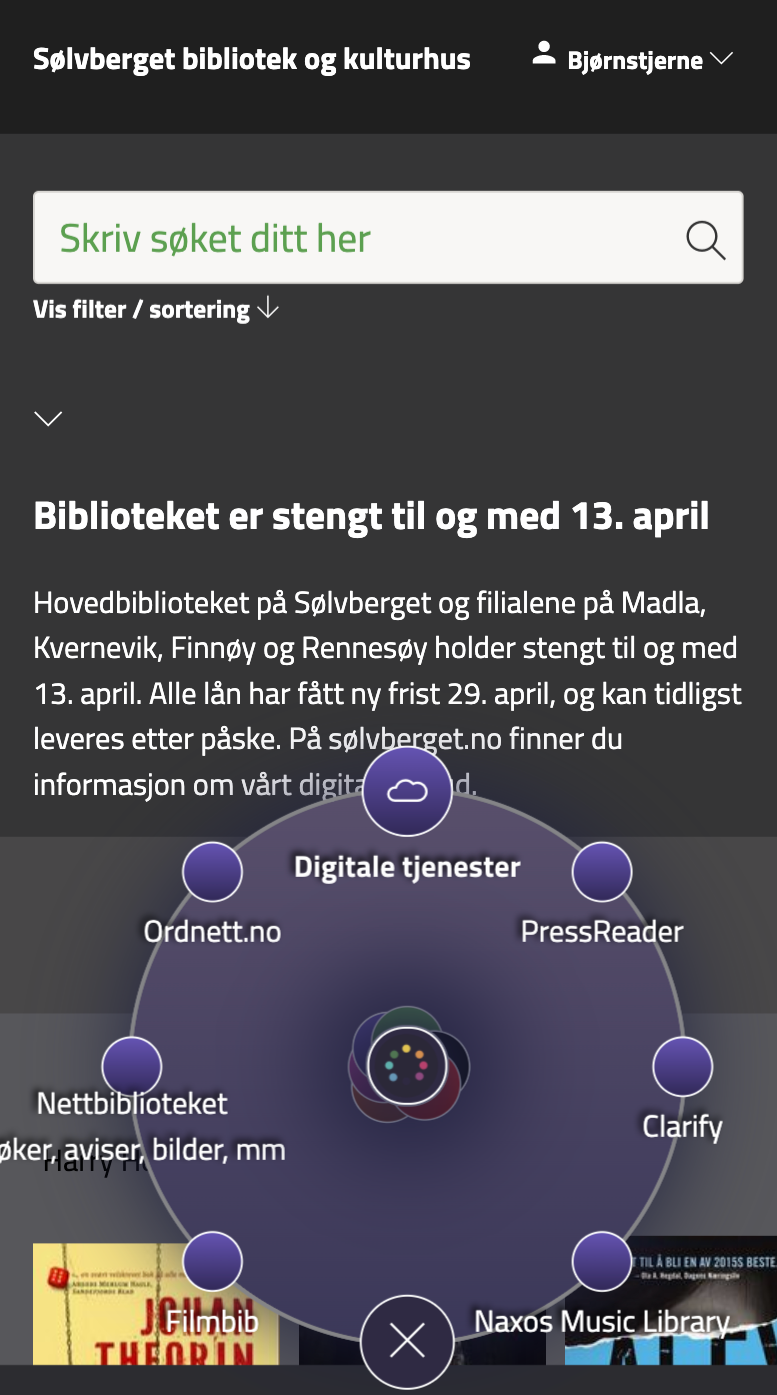Select Clarify in the wheel menu
This screenshot has height=1395, width=777.
682,1066
